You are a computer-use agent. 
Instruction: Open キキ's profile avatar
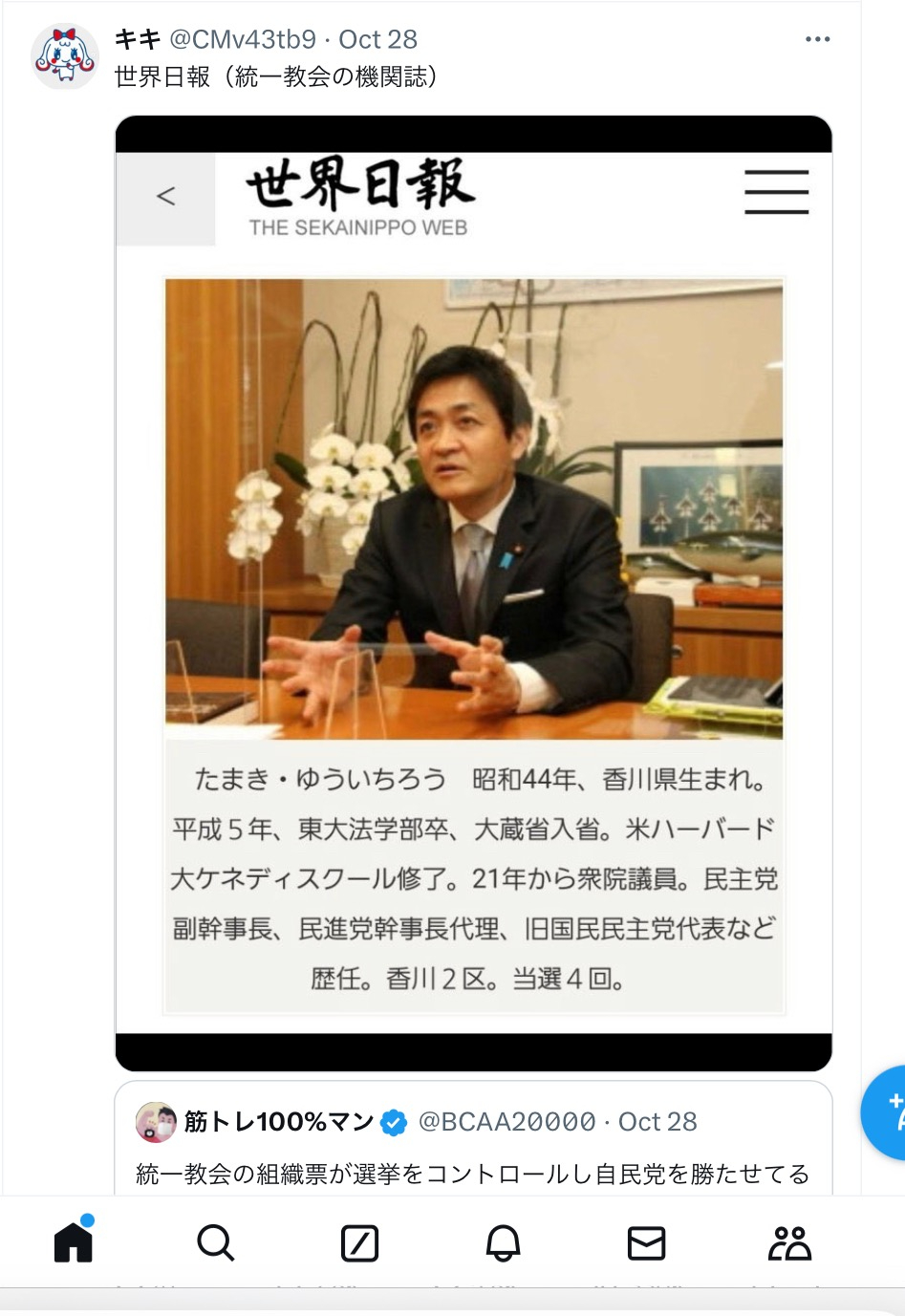coord(65,56)
